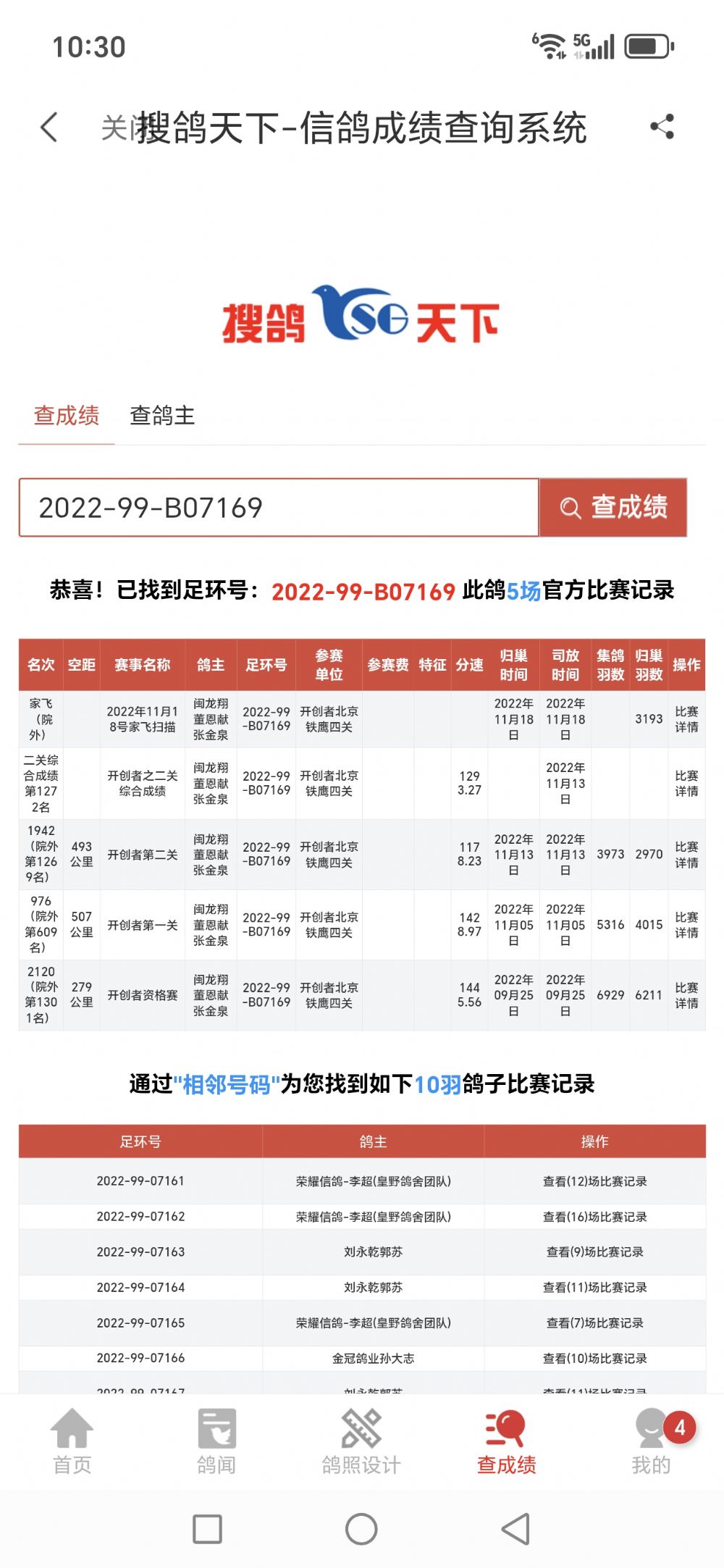Open 比赛详情 for 开创者第二关

pos(686,855)
